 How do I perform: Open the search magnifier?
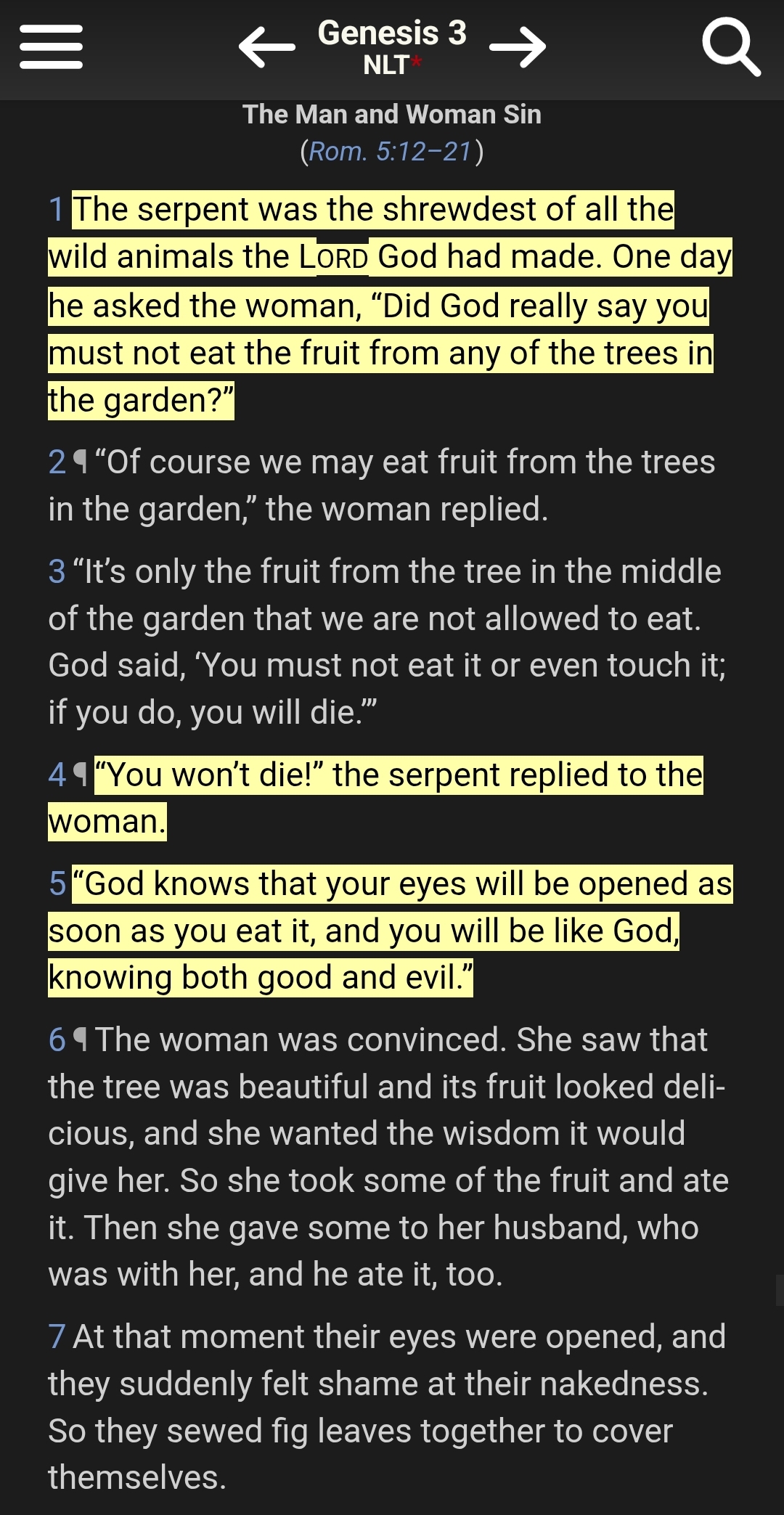tap(730, 47)
